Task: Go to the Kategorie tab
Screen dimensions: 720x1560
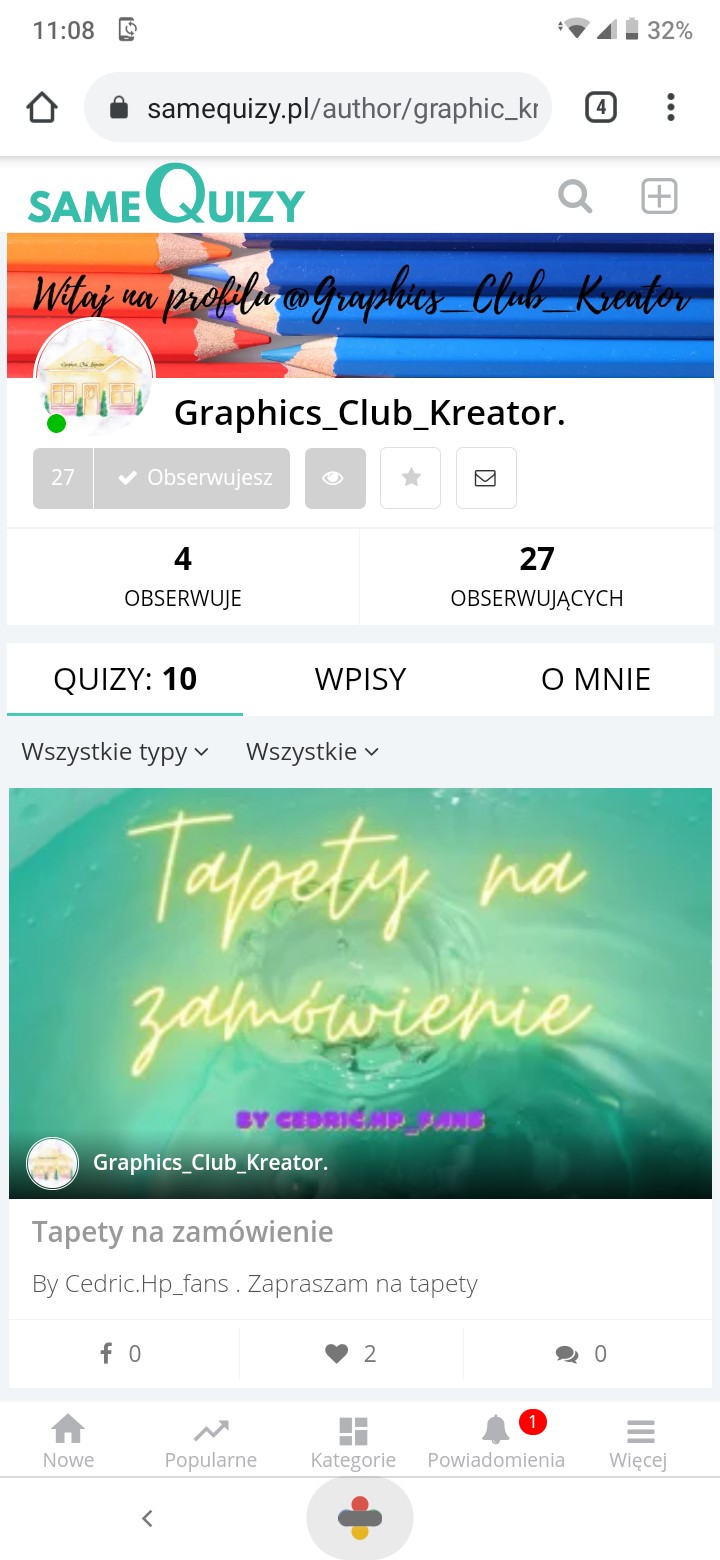Action: point(353,1442)
